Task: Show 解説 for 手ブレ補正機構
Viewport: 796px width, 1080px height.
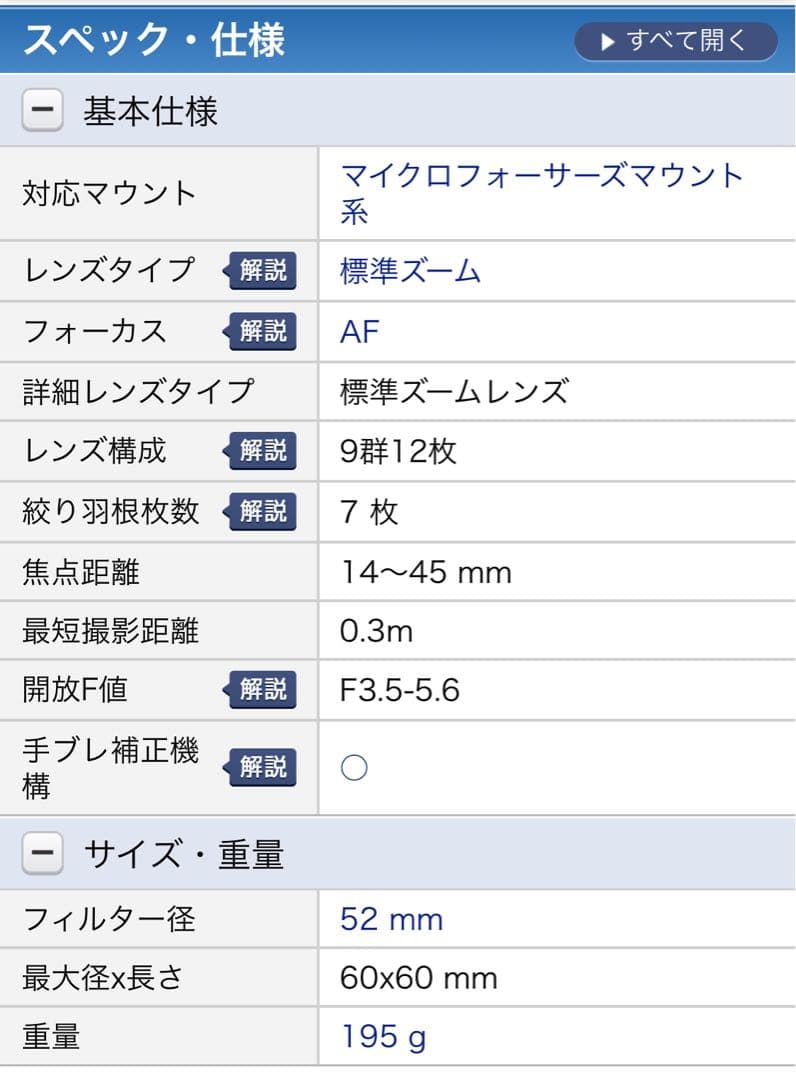Action: [x=261, y=767]
